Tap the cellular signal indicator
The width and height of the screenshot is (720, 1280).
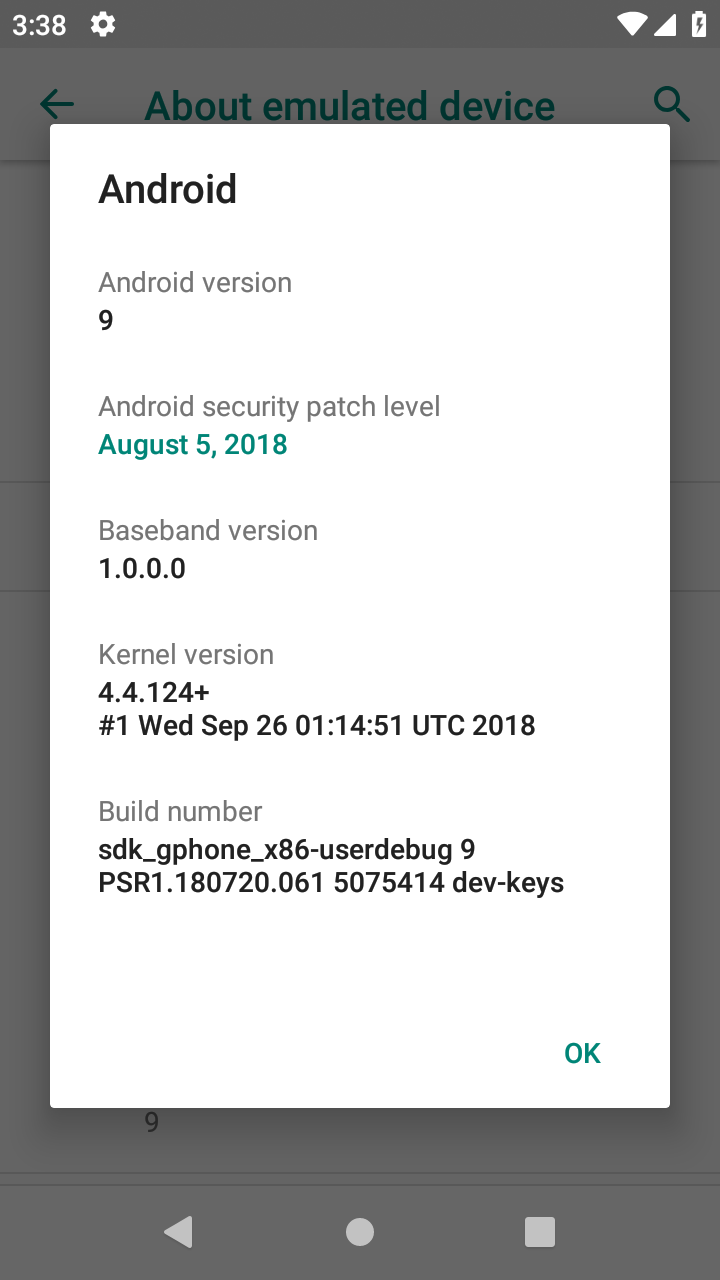click(x=665, y=25)
